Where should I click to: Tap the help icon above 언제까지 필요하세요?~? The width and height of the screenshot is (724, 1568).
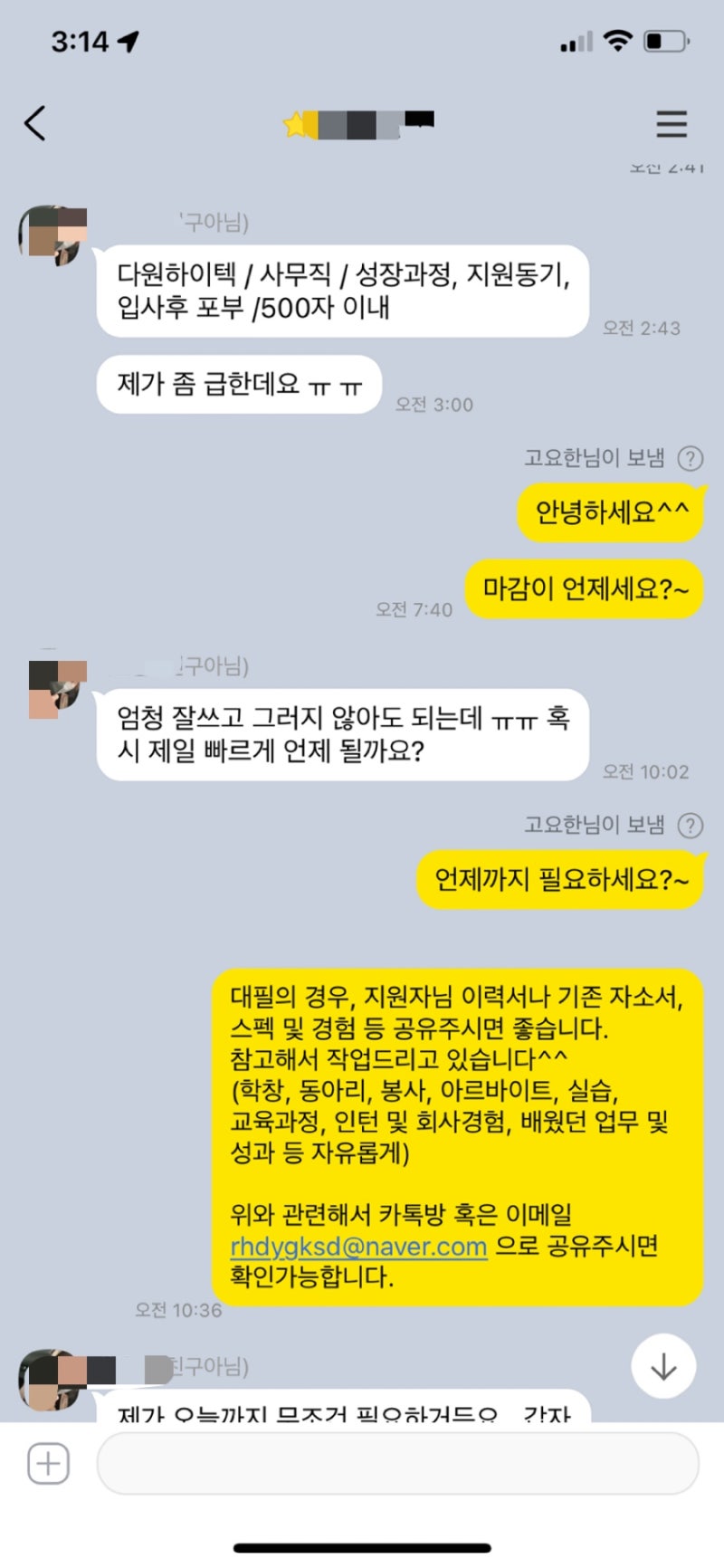point(691,826)
